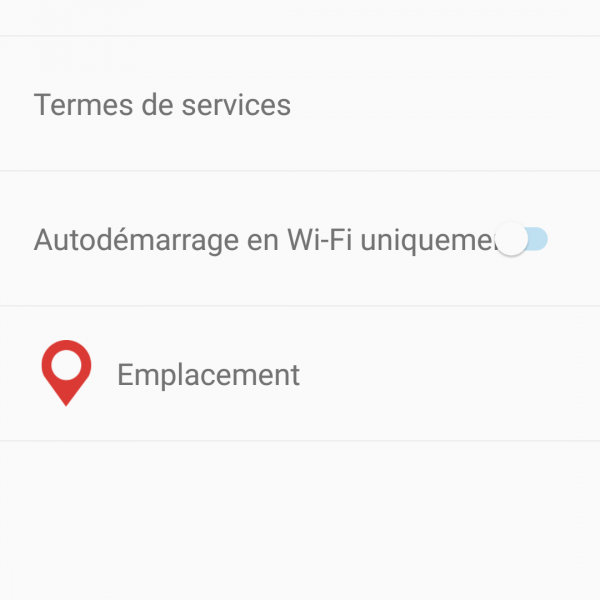The height and width of the screenshot is (600, 600).
Task: Open Termes de services
Action: pos(163,105)
